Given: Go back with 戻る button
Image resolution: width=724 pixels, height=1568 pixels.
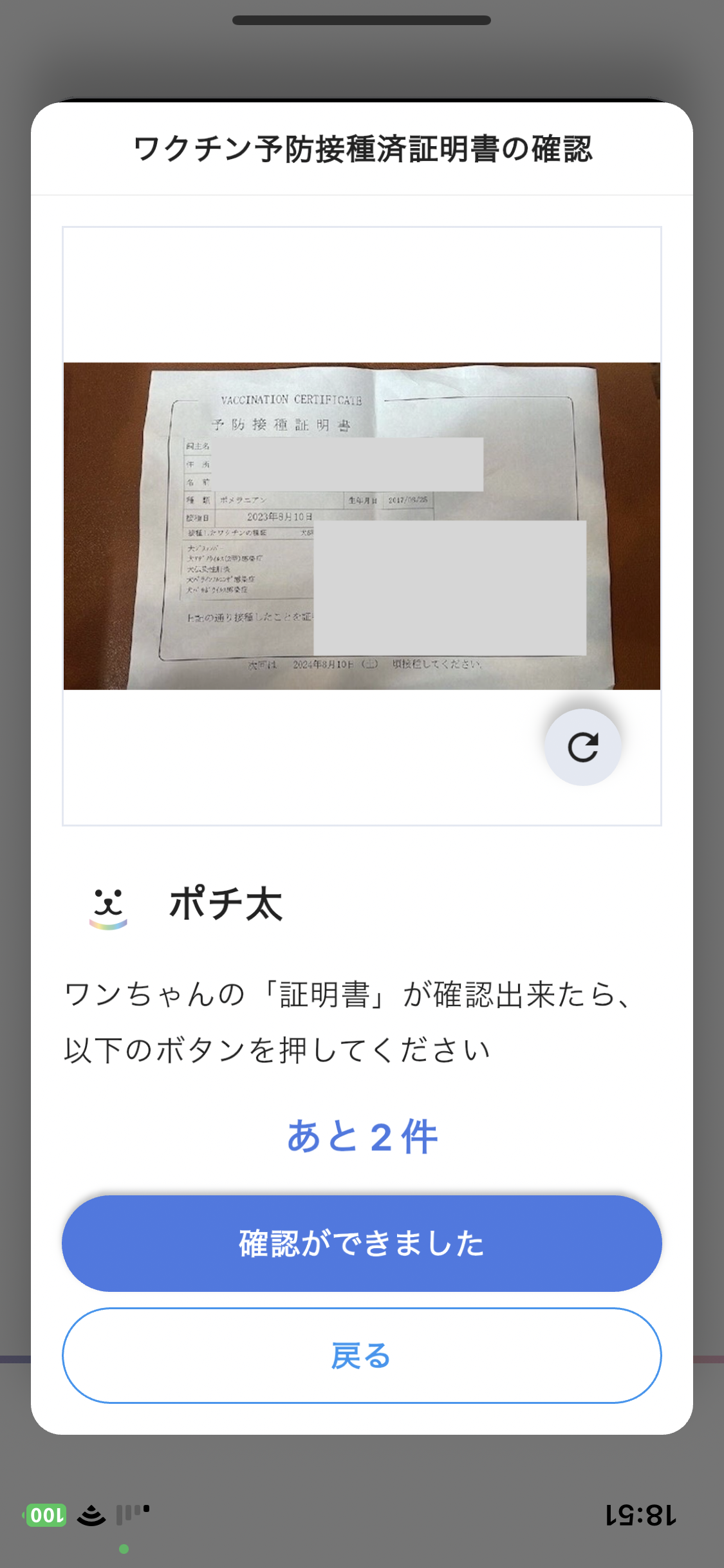Looking at the screenshot, I should point(362,1356).
